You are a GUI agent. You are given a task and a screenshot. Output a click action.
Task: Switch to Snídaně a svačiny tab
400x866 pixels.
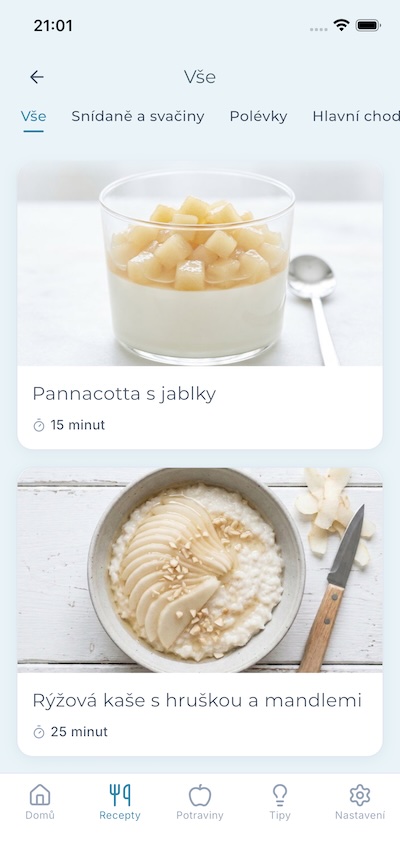pyautogui.click(x=138, y=117)
